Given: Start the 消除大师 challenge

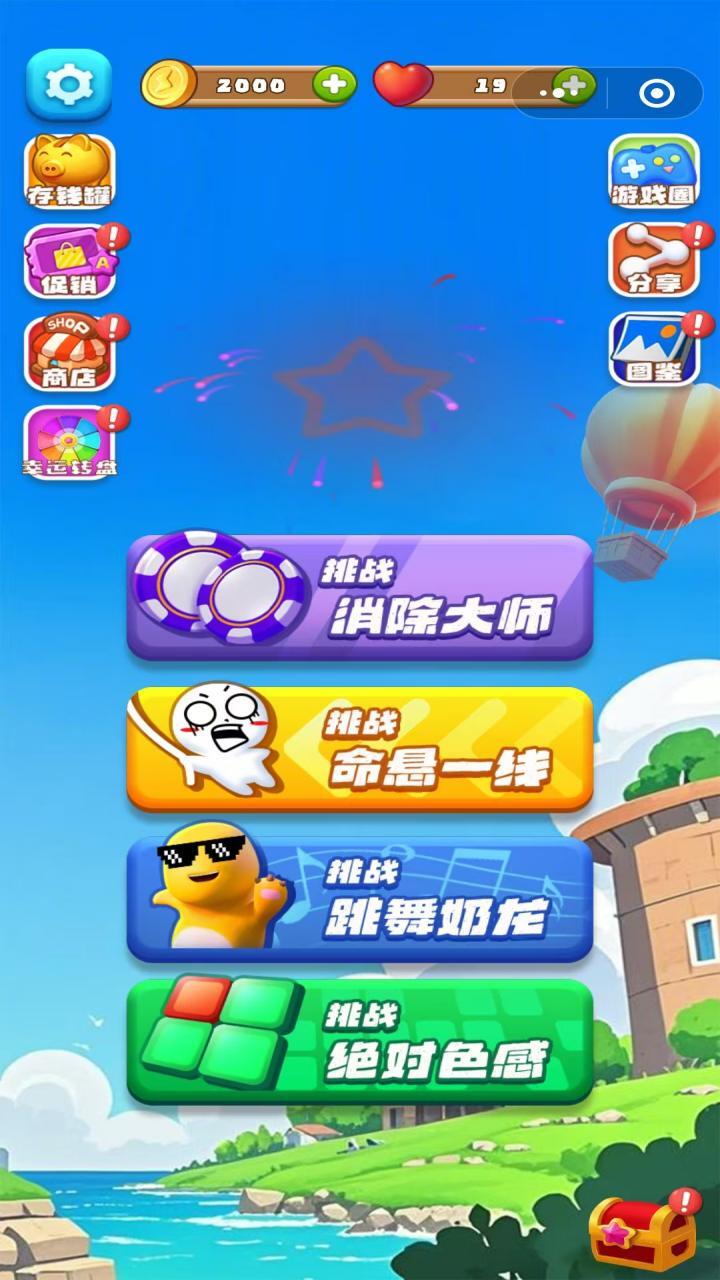Looking at the screenshot, I should [360, 598].
